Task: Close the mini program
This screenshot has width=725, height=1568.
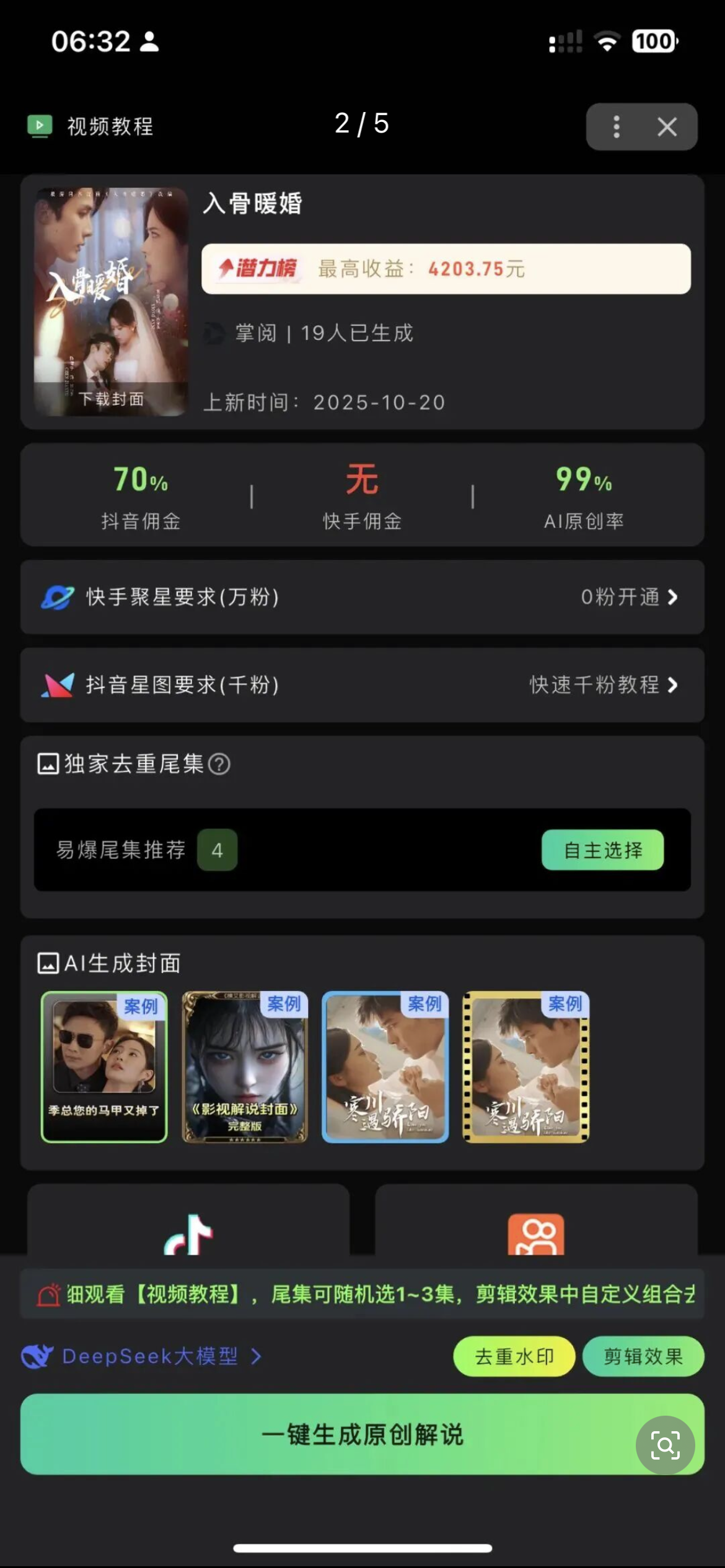Action: pos(667,127)
